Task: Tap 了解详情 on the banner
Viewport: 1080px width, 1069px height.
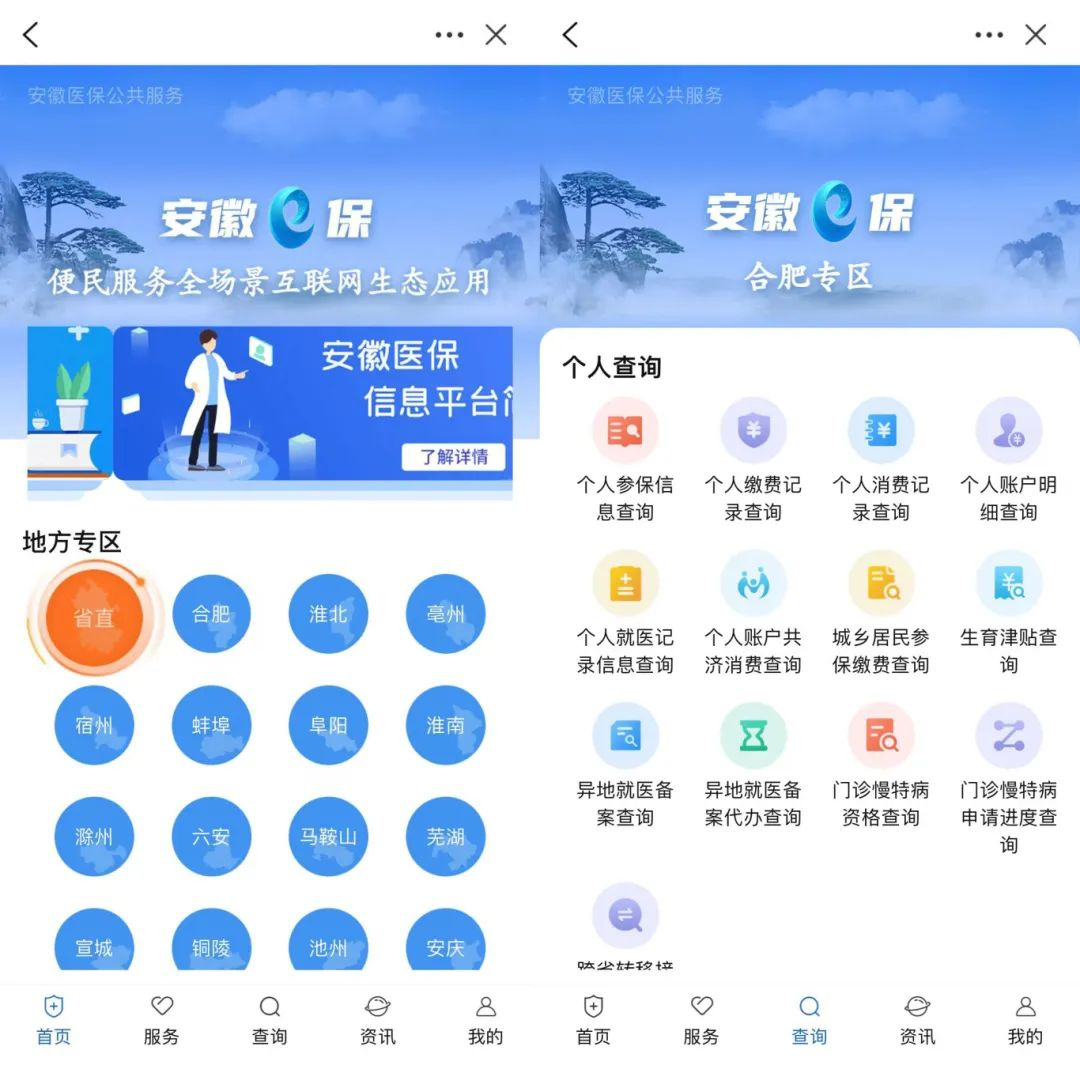Action: pyautogui.click(x=454, y=457)
